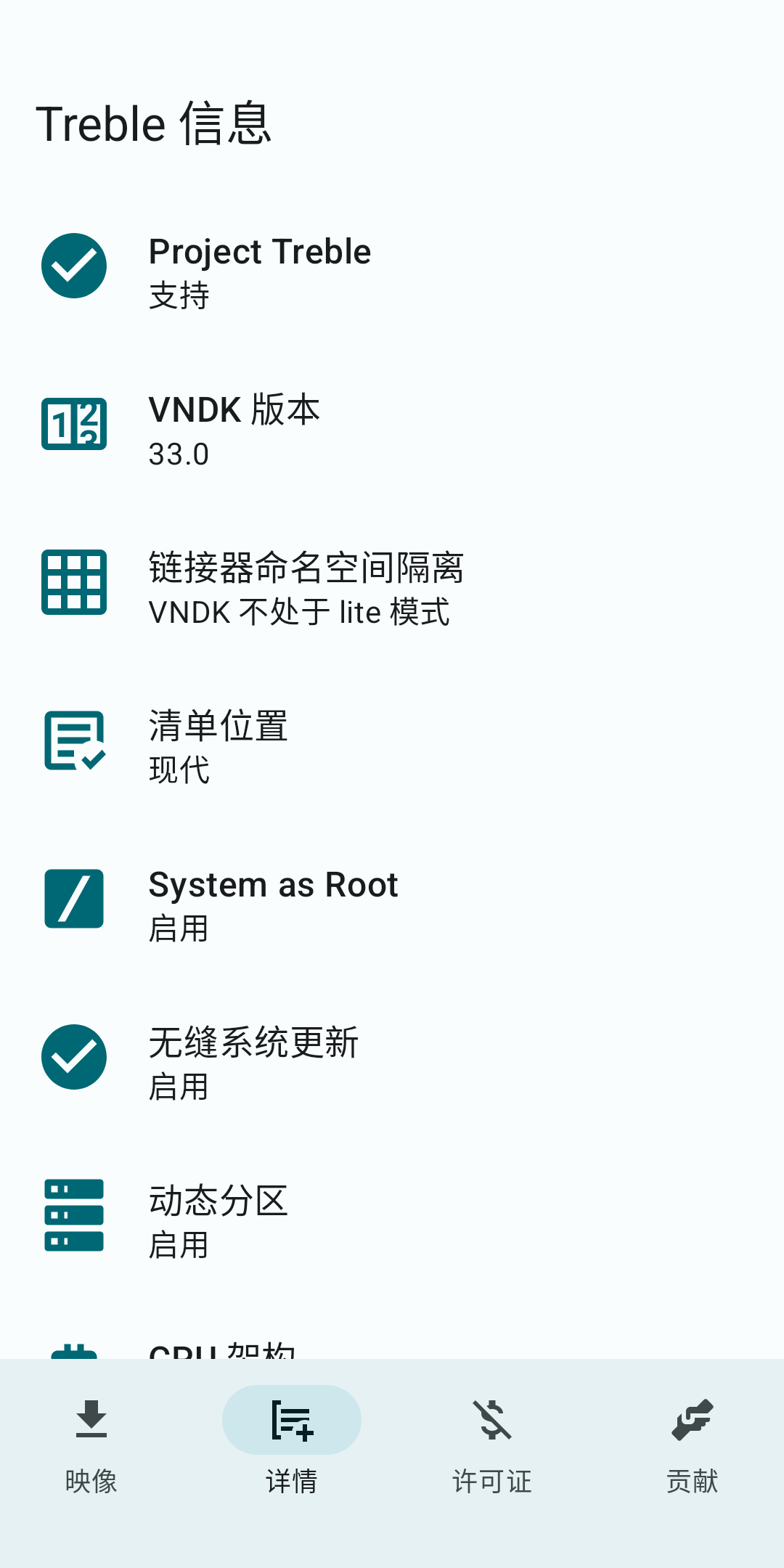The height and width of the screenshot is (1568, 784).
Task: Open the 动态分区 row
Action: coord(392,1222)
